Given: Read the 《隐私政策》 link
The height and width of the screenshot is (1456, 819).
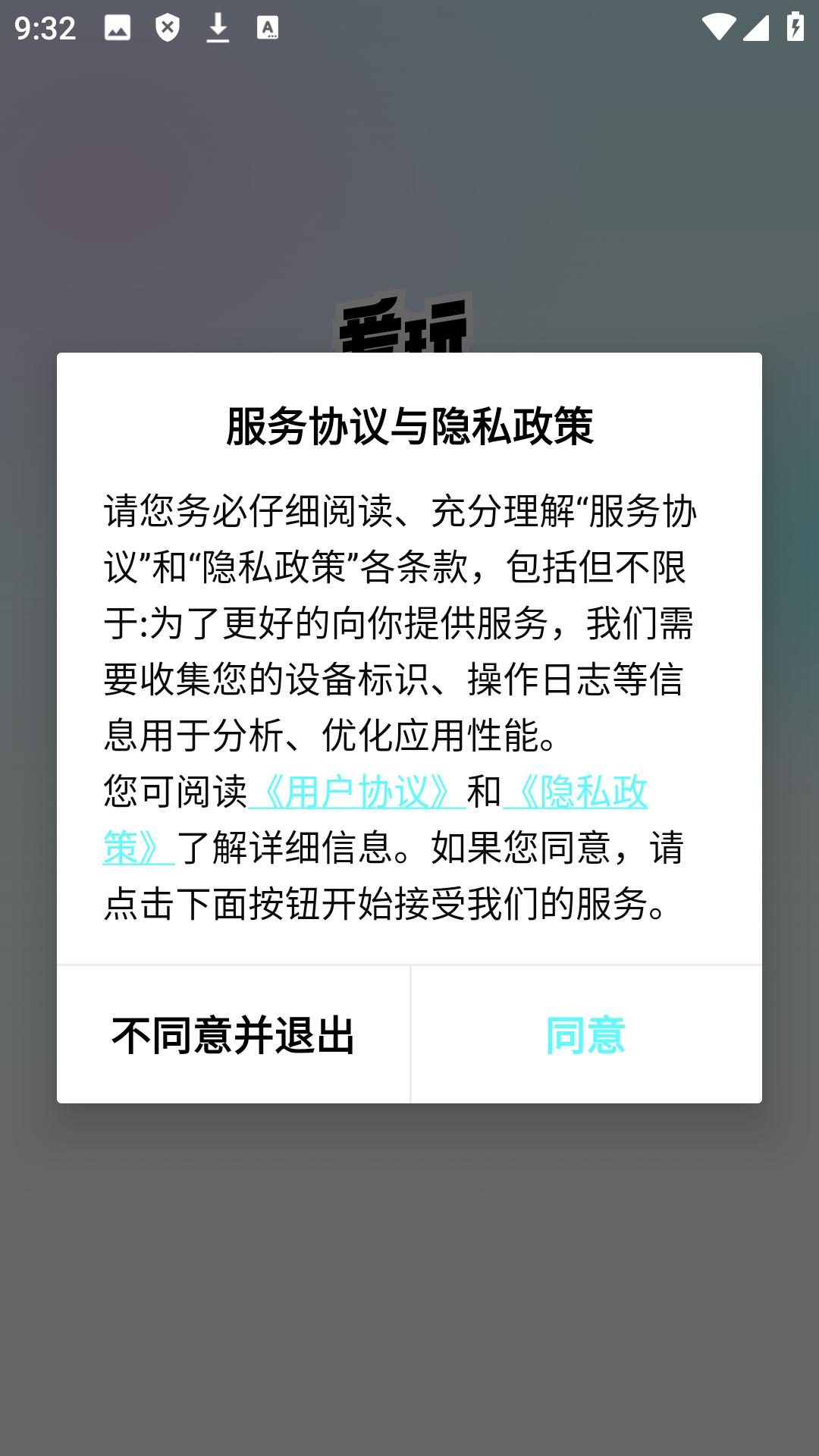Looking at the screenshot, I should (576, 792).
